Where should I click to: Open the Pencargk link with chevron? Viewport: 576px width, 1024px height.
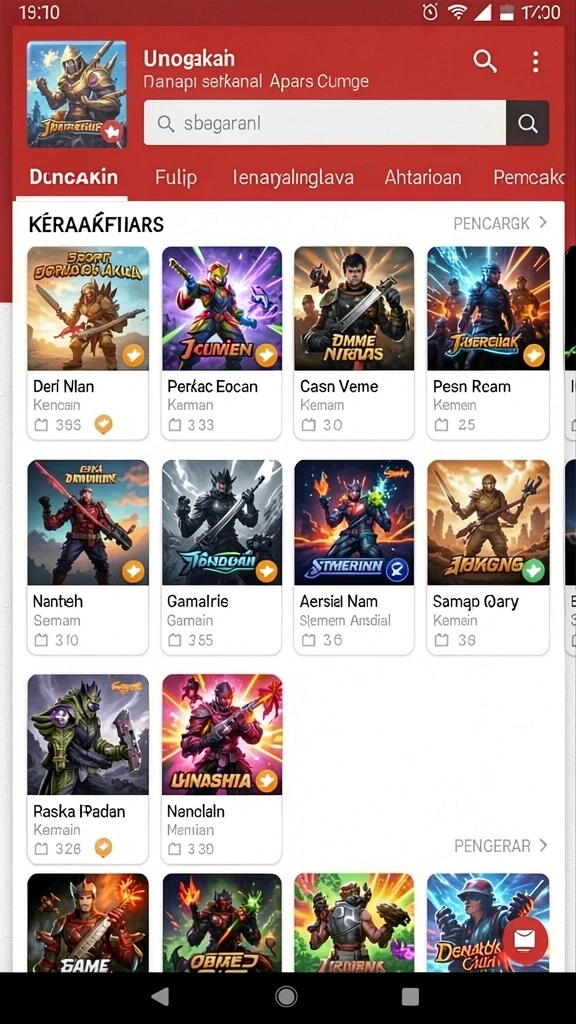tap(500, 223)
